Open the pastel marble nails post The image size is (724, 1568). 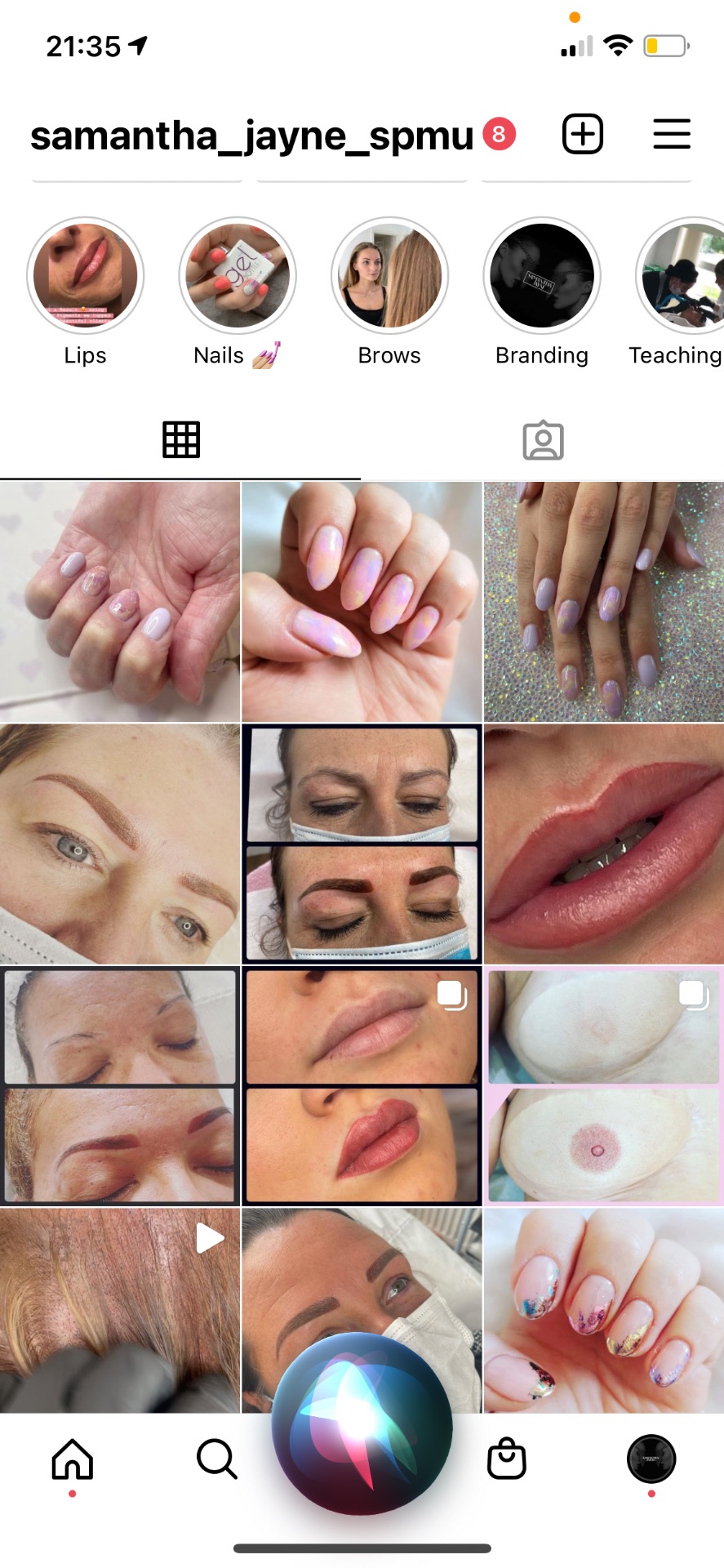(x=362, y=601)
